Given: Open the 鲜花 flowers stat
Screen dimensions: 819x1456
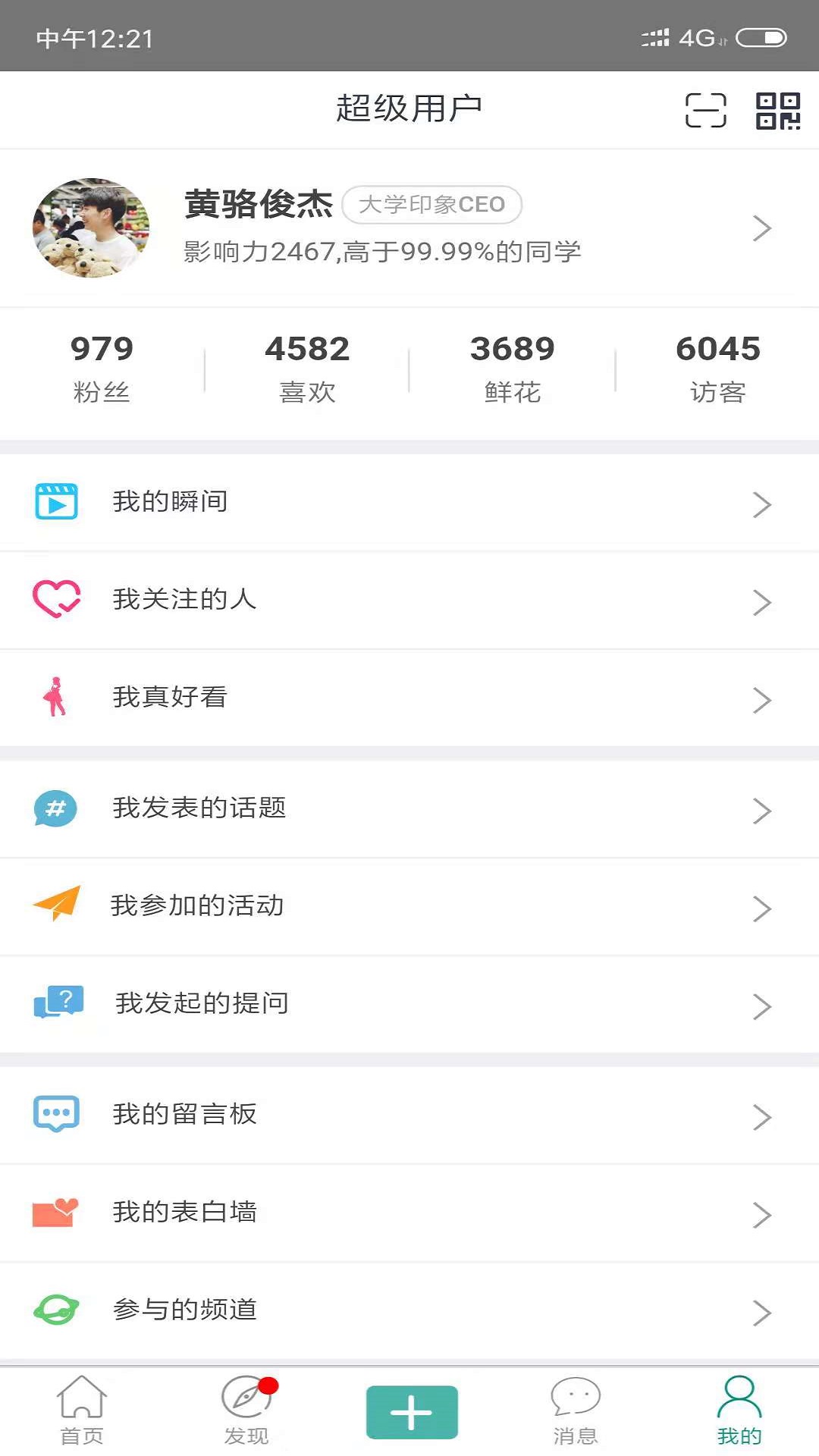Looking at the screenshot, I should tap(513, 369).
